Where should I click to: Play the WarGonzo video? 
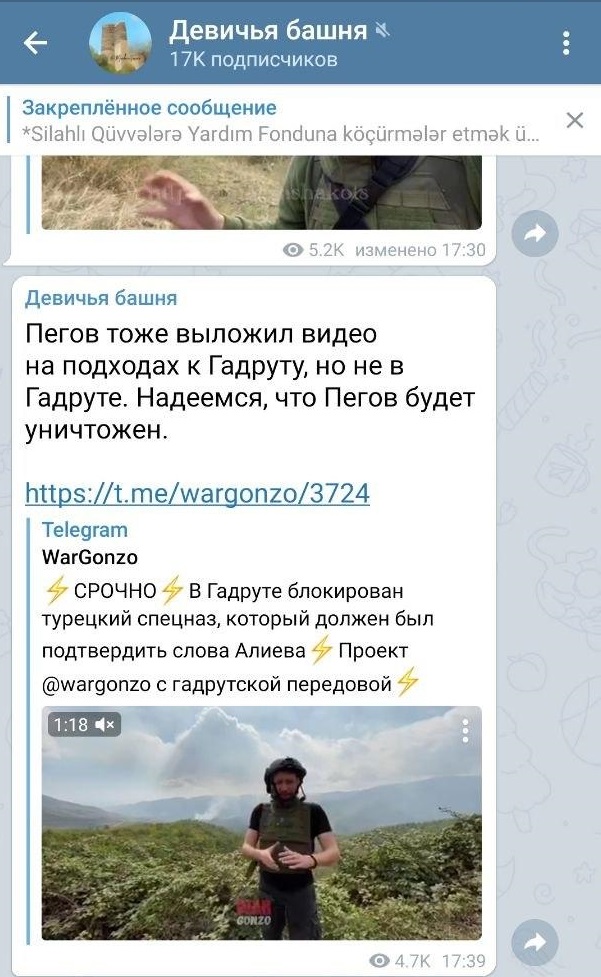pyautogui.click(x=262, y=823)
